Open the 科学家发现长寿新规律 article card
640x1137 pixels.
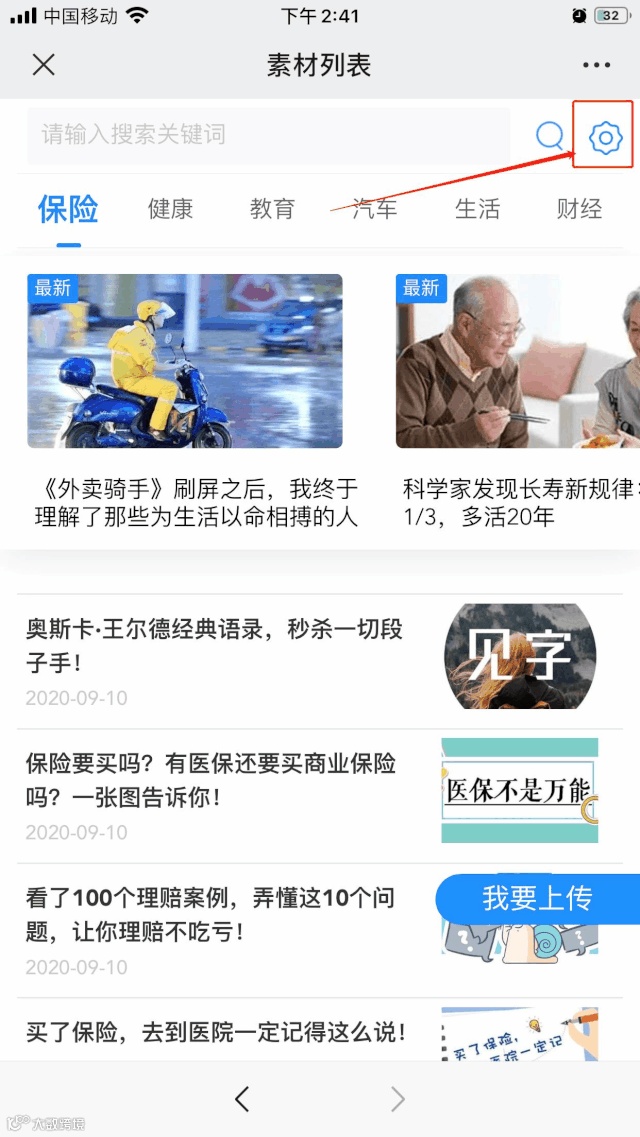click(x=518, y=401)
